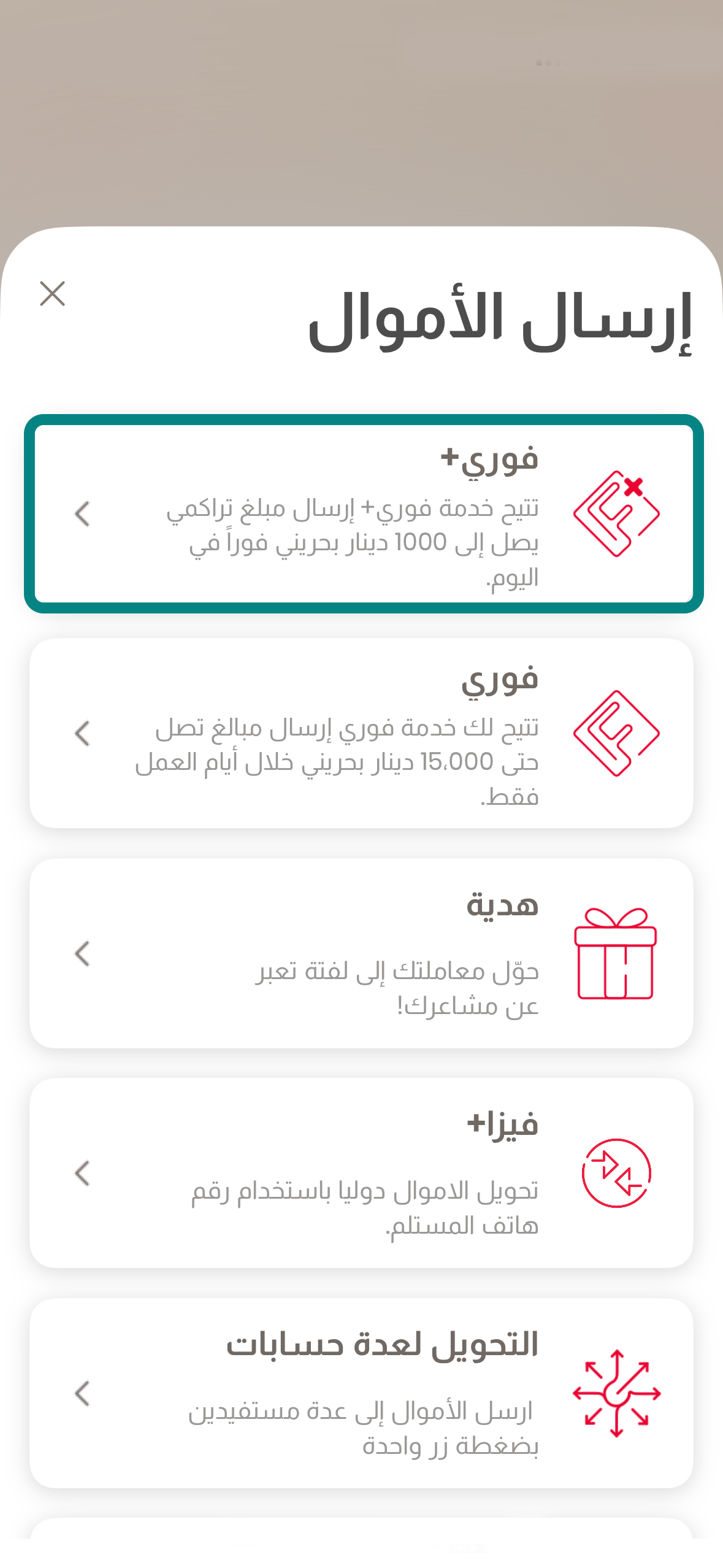This screenshot has height=1568, width=723.
Task: Close the إرسال الأموال sheet with the X
Action: [x=52, y=293]
